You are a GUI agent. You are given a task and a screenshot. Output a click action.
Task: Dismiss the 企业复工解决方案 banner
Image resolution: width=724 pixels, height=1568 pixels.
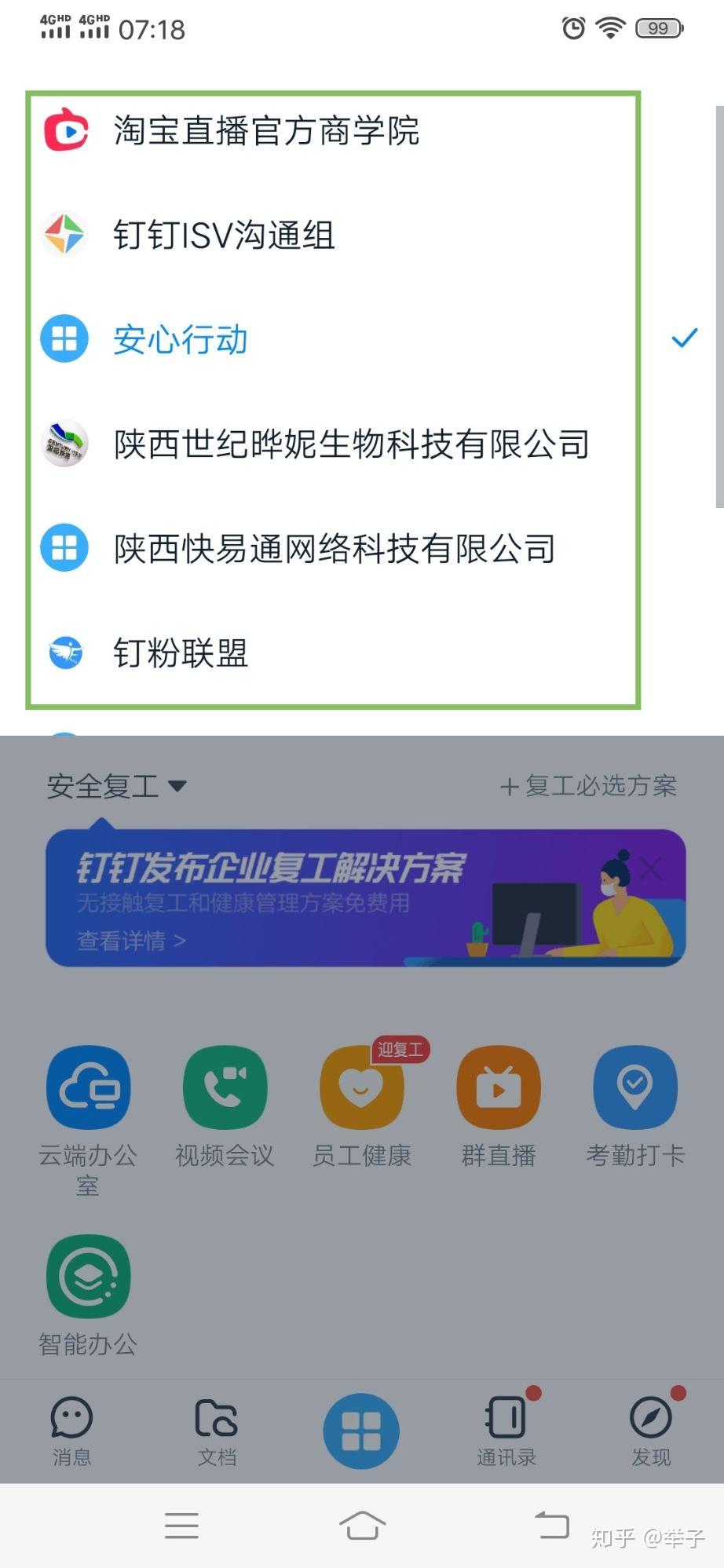pos(650,868)
